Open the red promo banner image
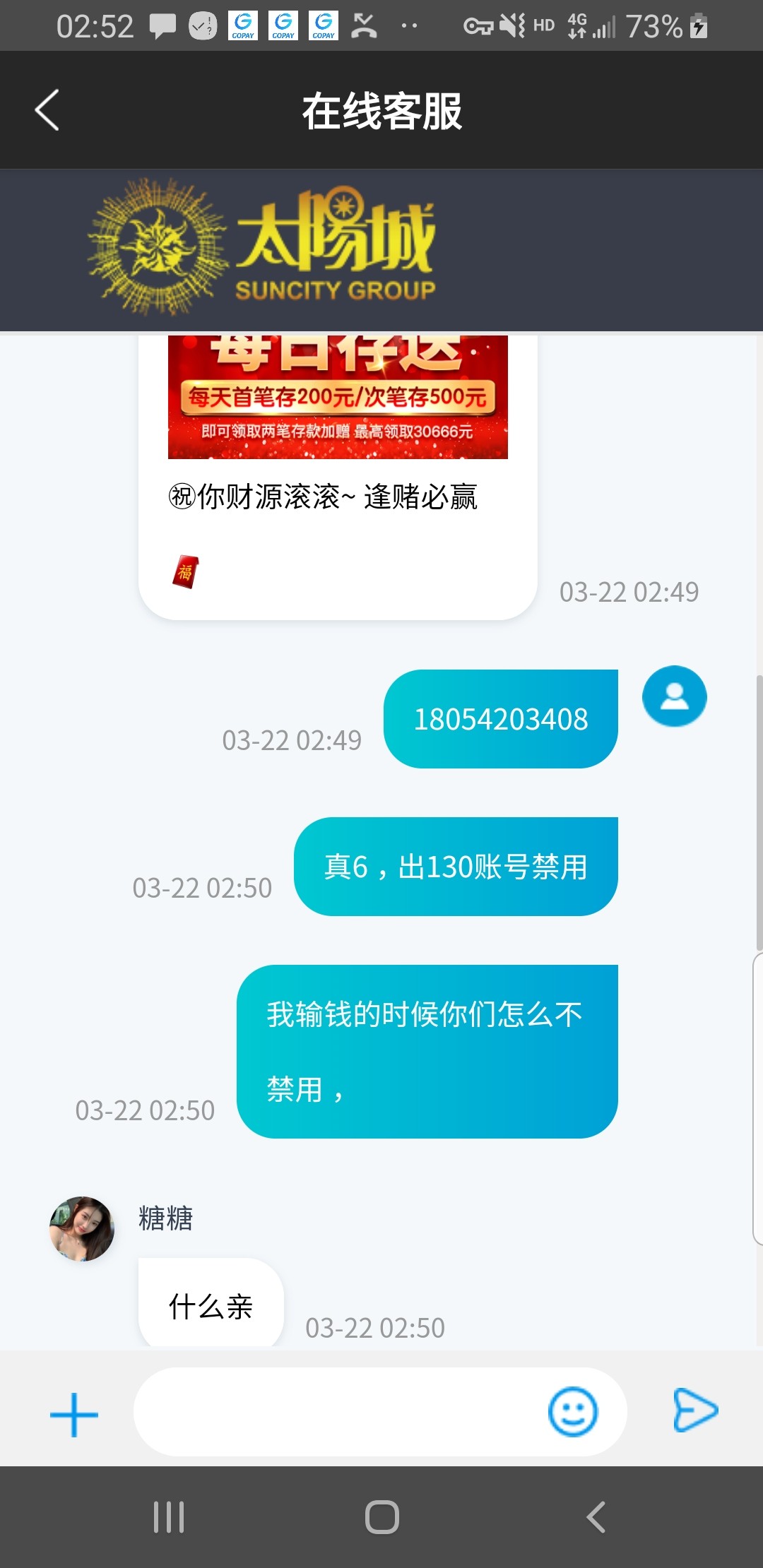The height and width of the screenshot is (1568, 763). click(x=338, y=398)
